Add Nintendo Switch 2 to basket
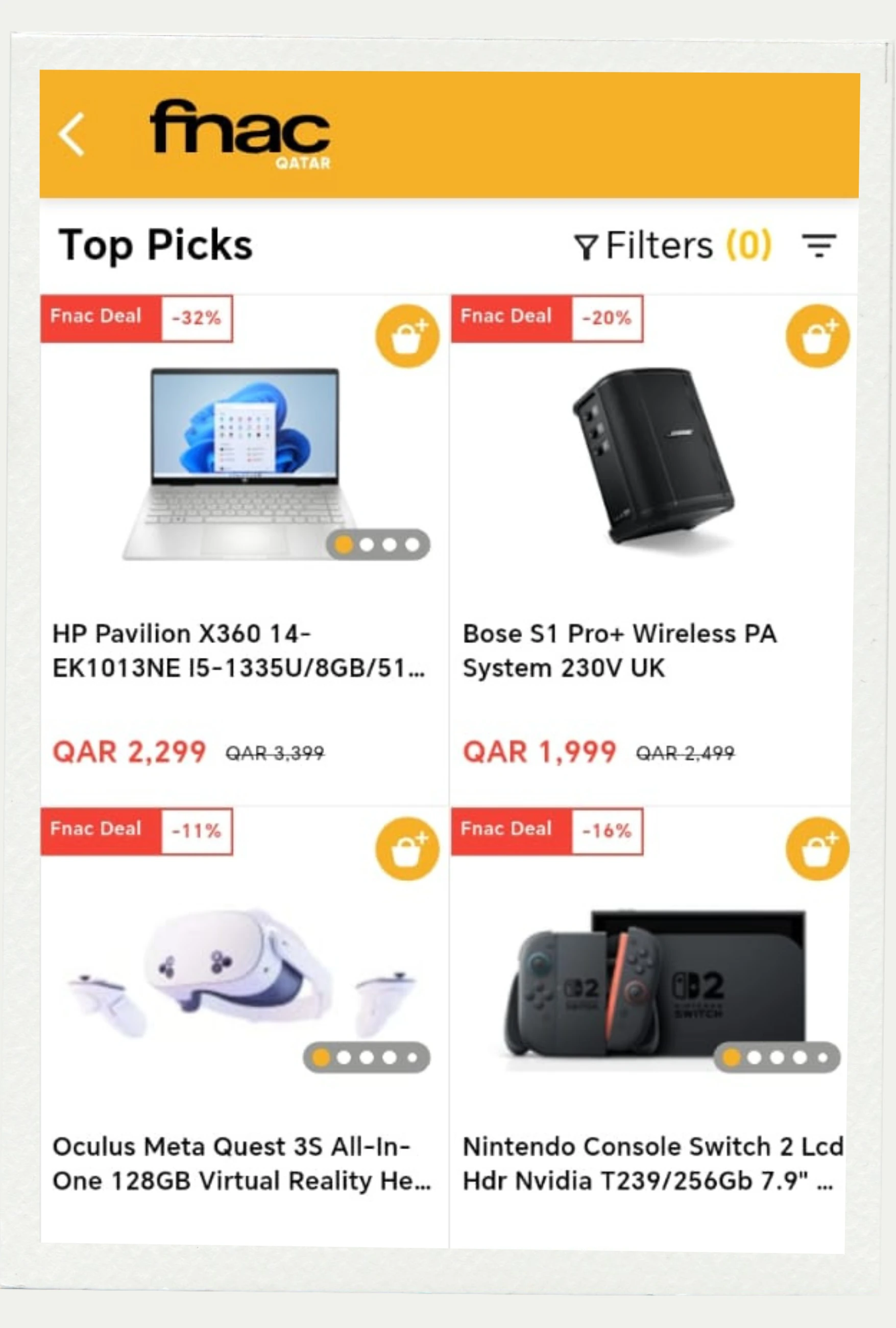The width and height of the screenshot is (896, 1328). click(817, 848)
